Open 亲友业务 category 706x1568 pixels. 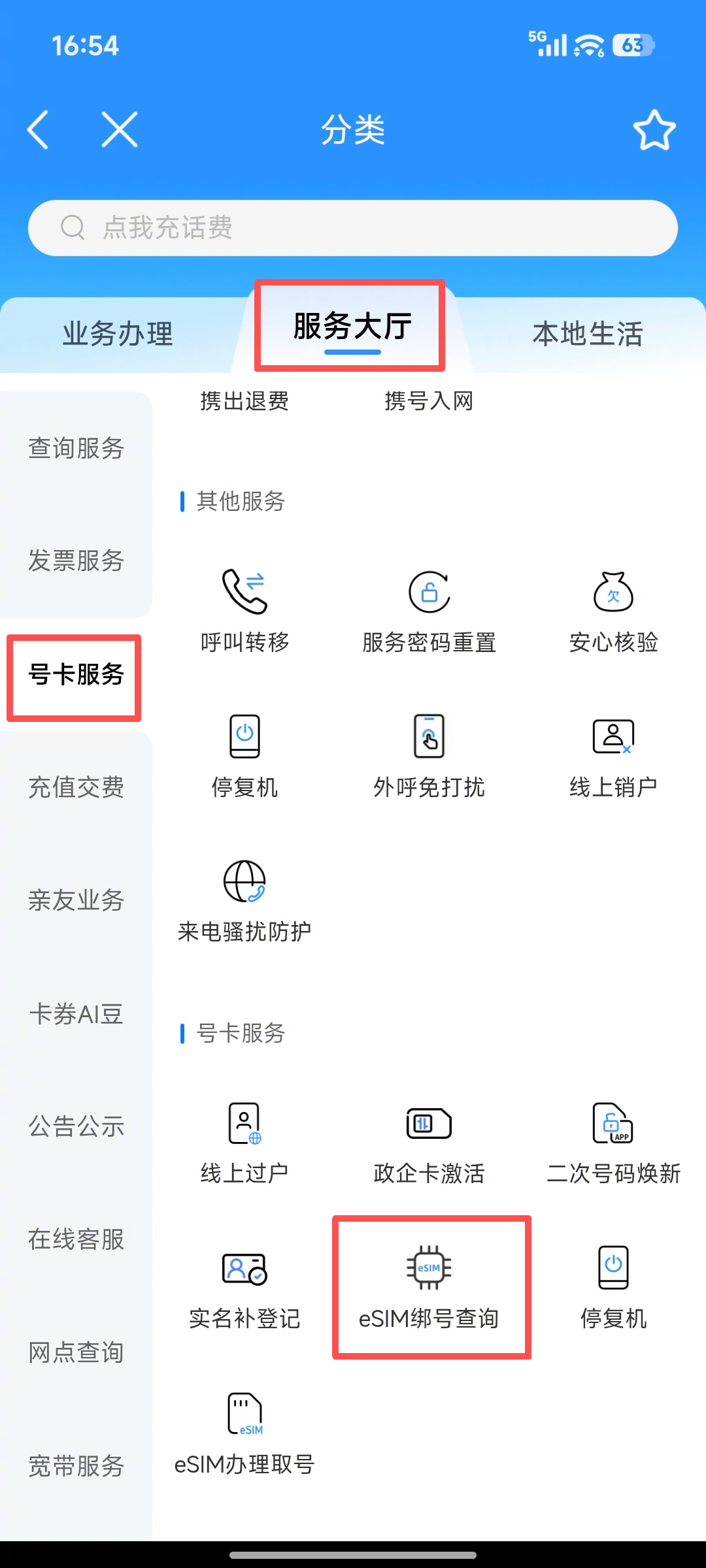[76, 900]
